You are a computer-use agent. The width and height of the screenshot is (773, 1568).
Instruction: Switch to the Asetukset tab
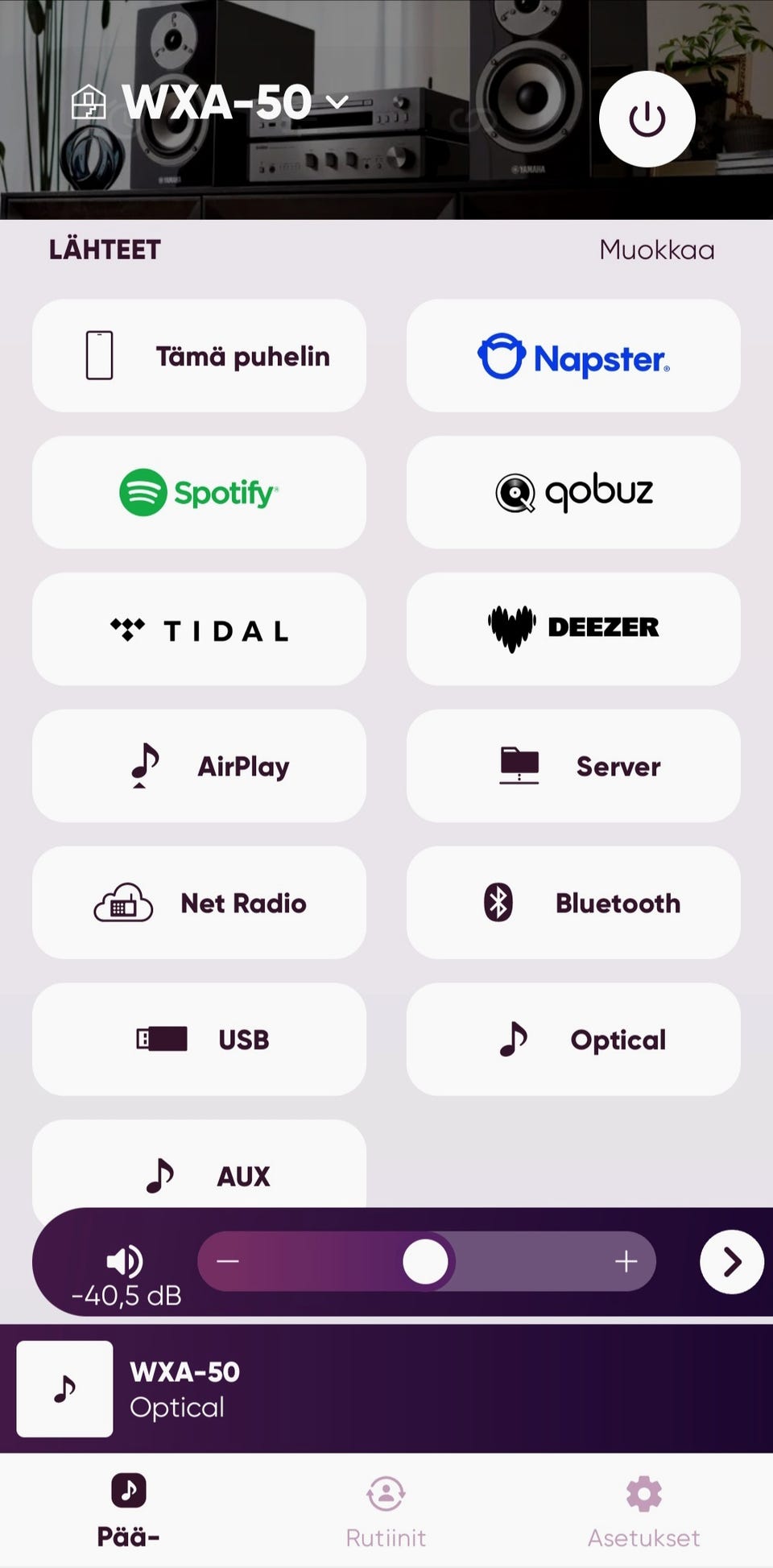coord(643,1512)
